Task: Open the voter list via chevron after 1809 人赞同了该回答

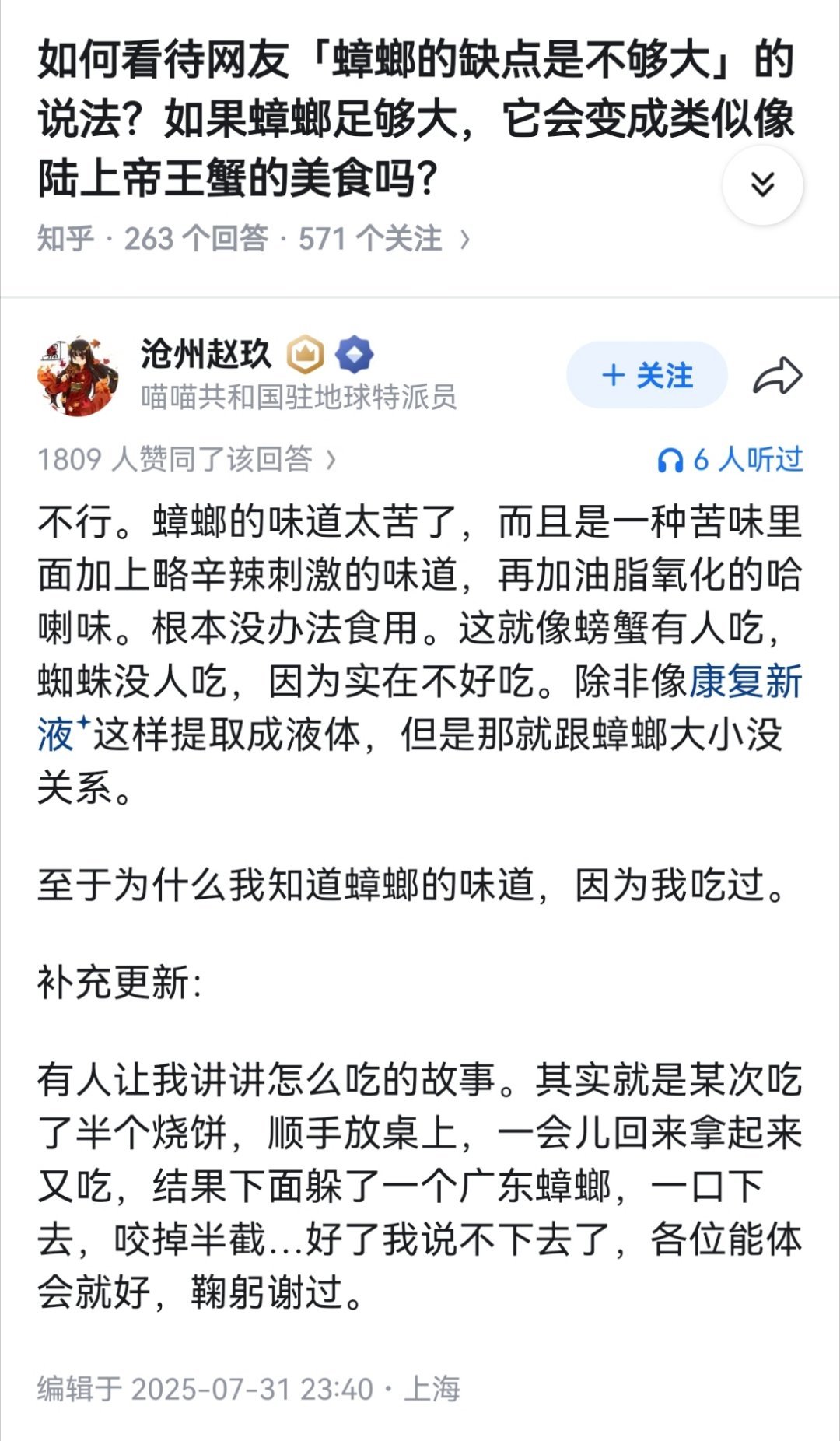Action: pos(331,460)
